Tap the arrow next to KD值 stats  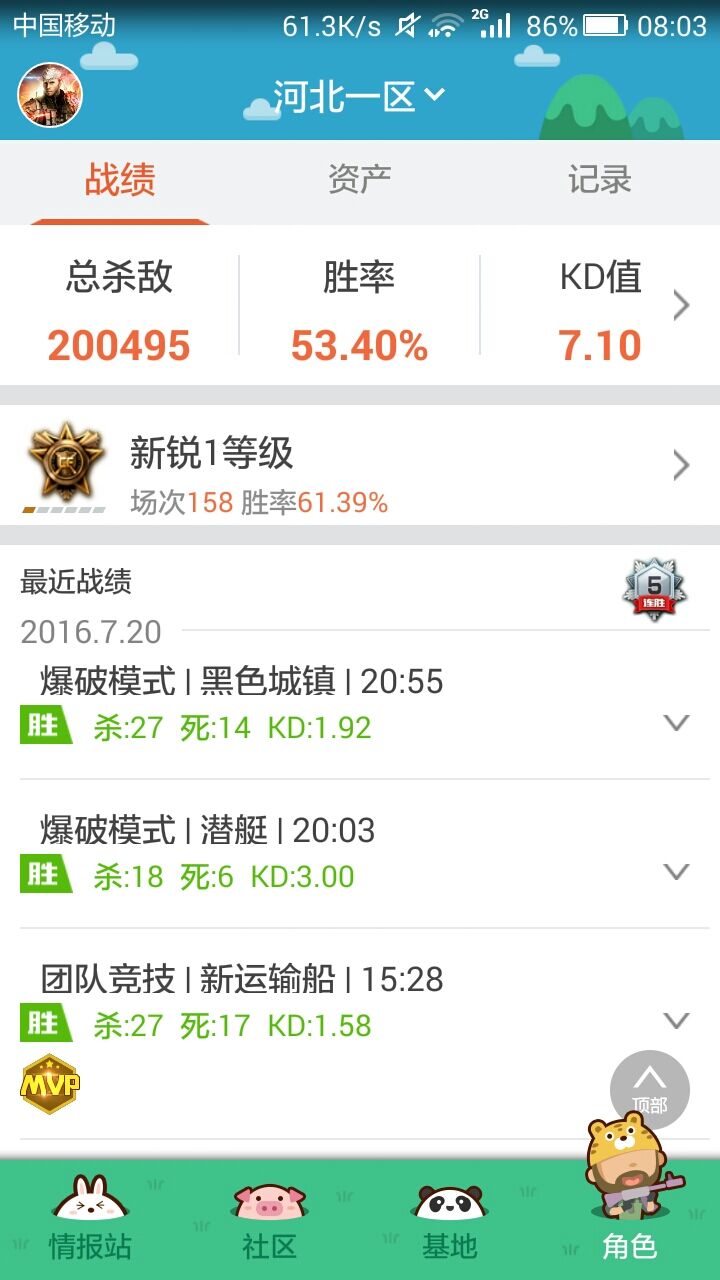681,305
